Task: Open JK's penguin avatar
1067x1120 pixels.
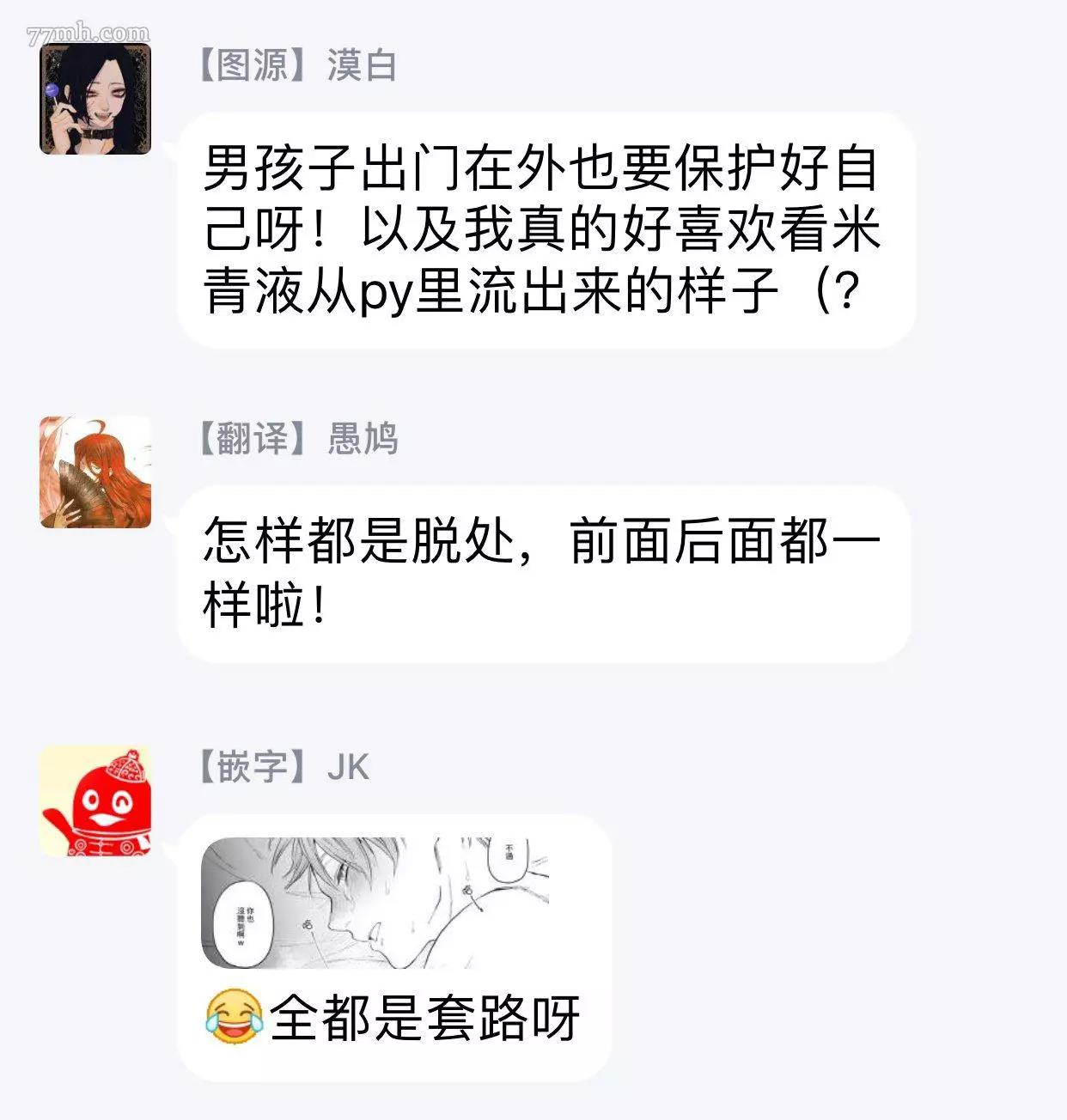Action: point(95,800)
